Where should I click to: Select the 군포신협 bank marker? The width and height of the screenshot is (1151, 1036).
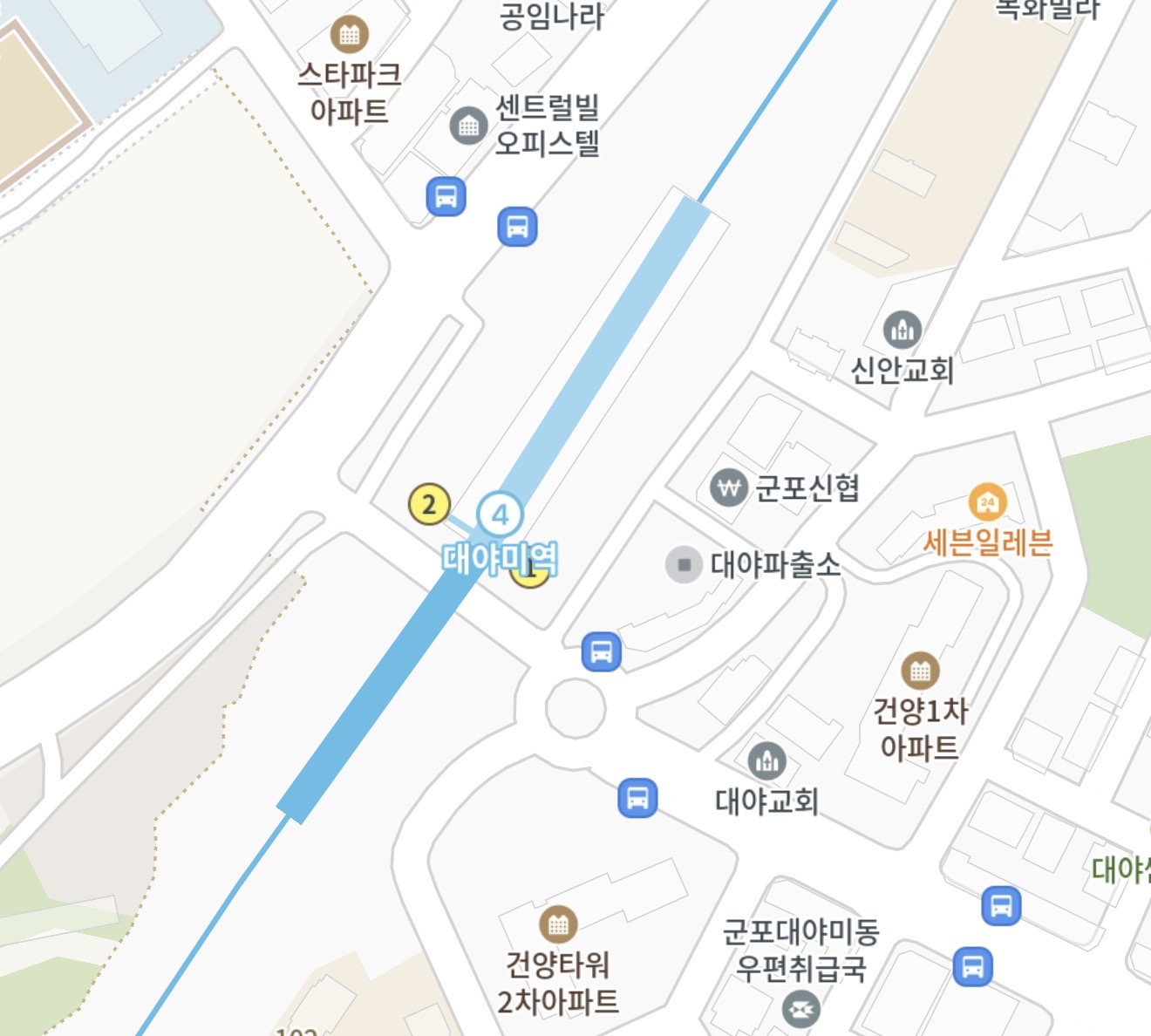coord(729,487)
